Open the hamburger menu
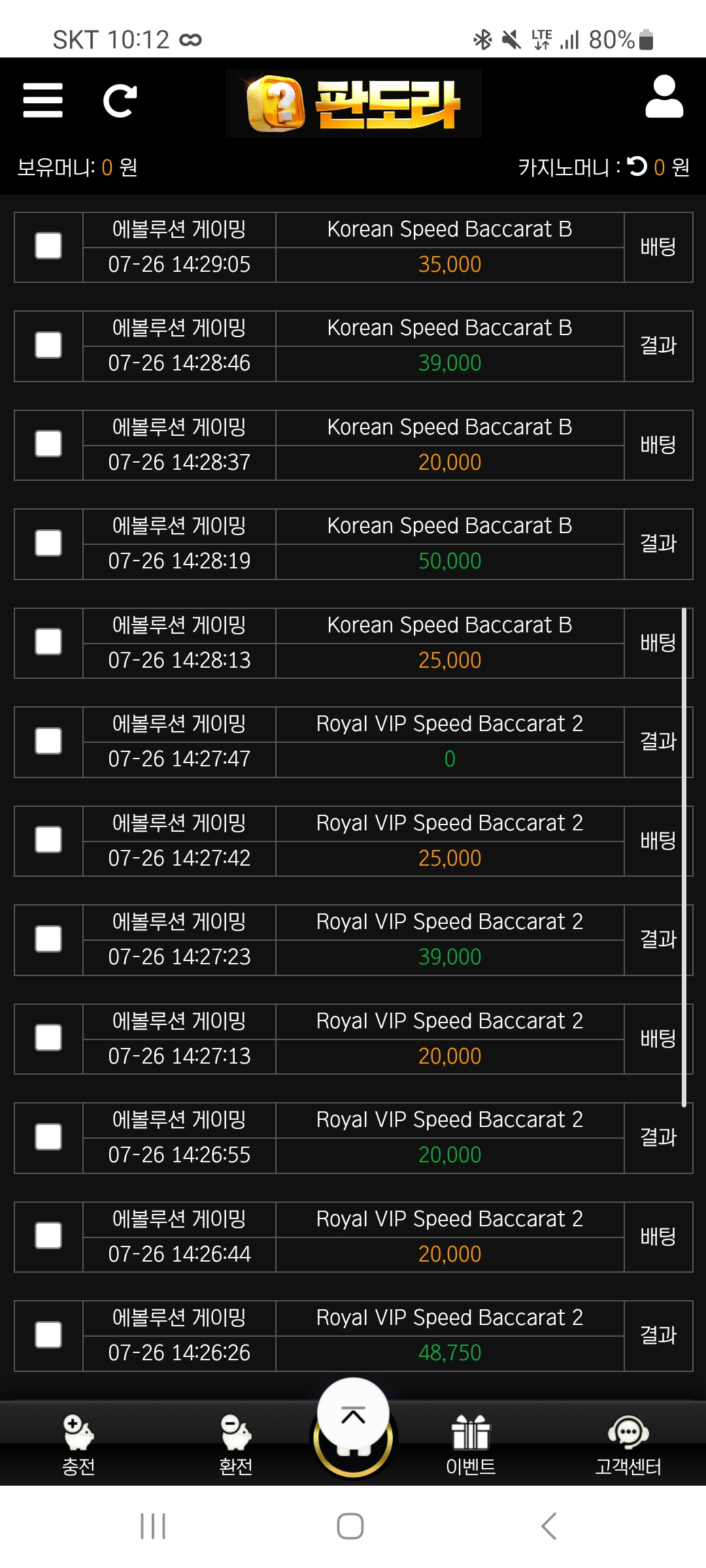Screen dimensions: 706x1568 [43, 101]
